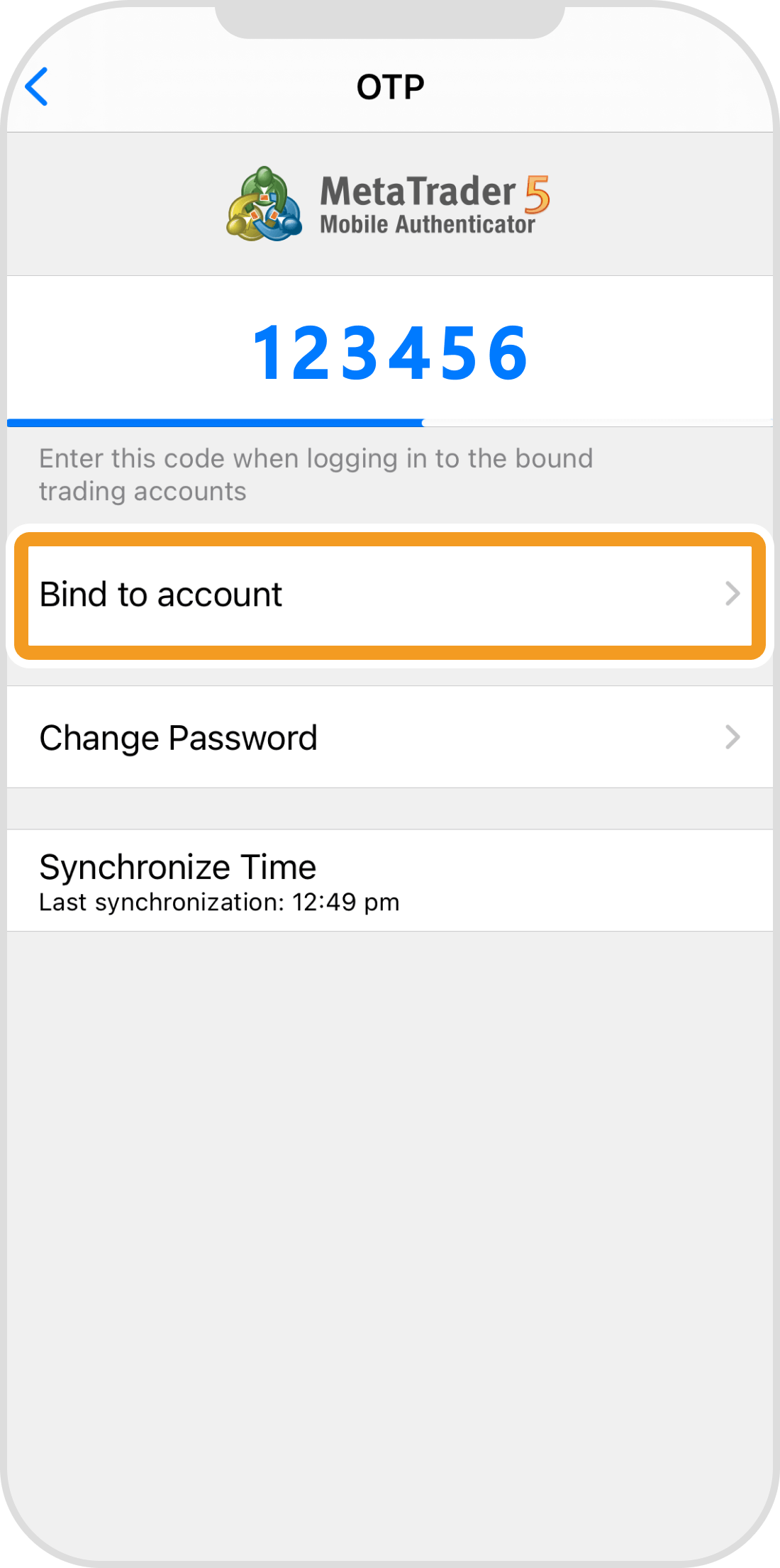Open the Change Password row

pos(389,738)
